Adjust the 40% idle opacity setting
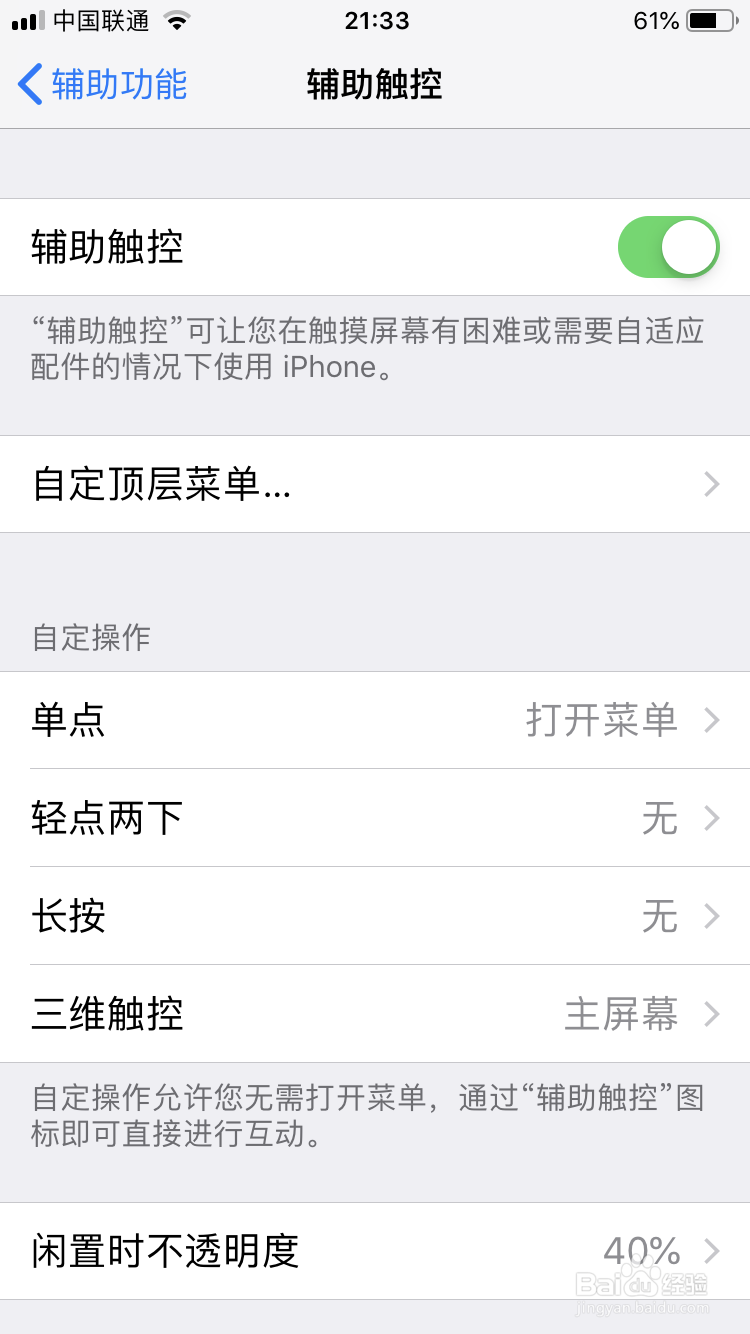The width and height of the screenshot is (750, 1334). [x=641, y=1250]
